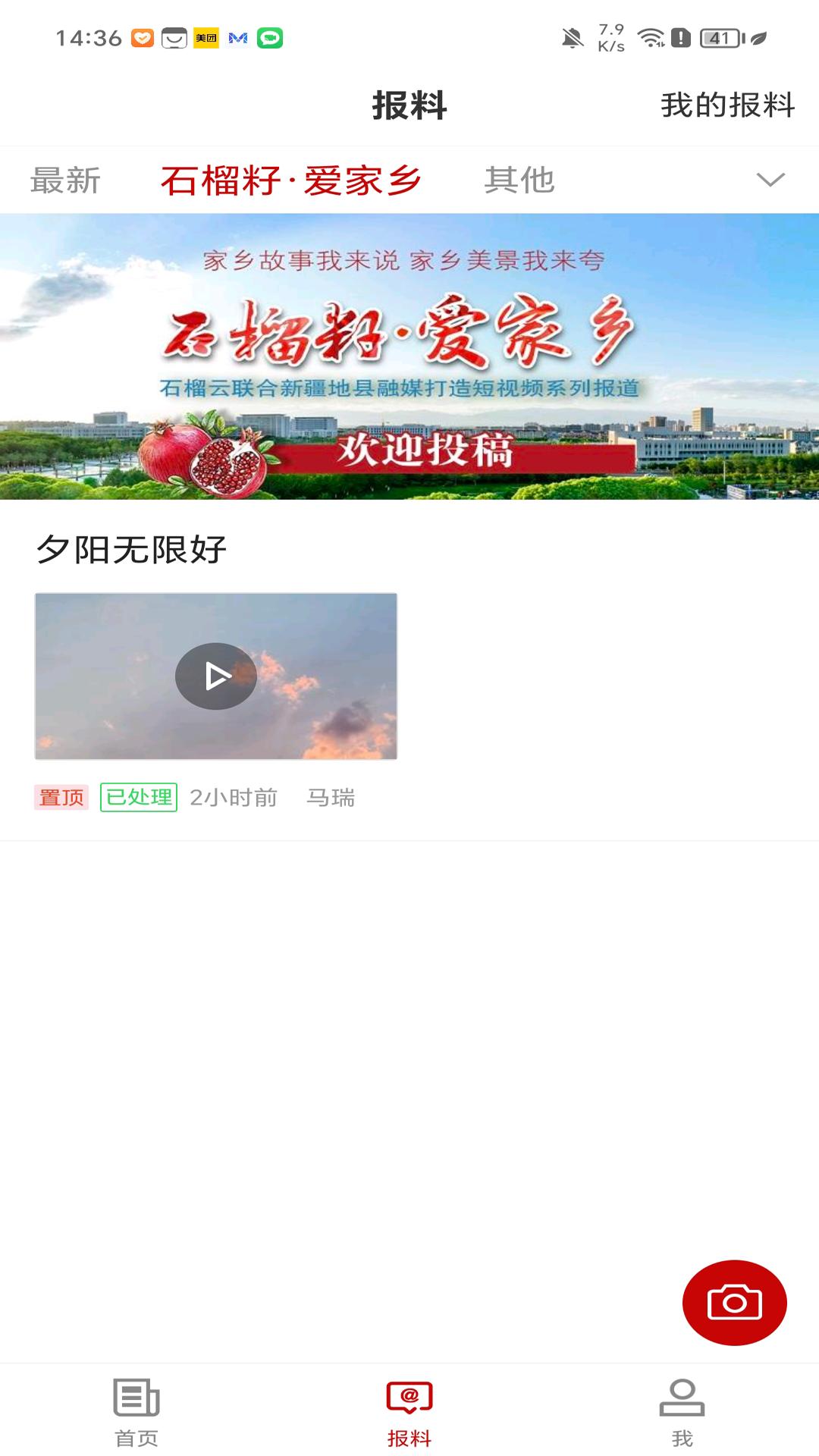819x1456 pixels.
Task: Open 我的报料 in the top right
Action: pyautogui.click(x=726, y=107)
